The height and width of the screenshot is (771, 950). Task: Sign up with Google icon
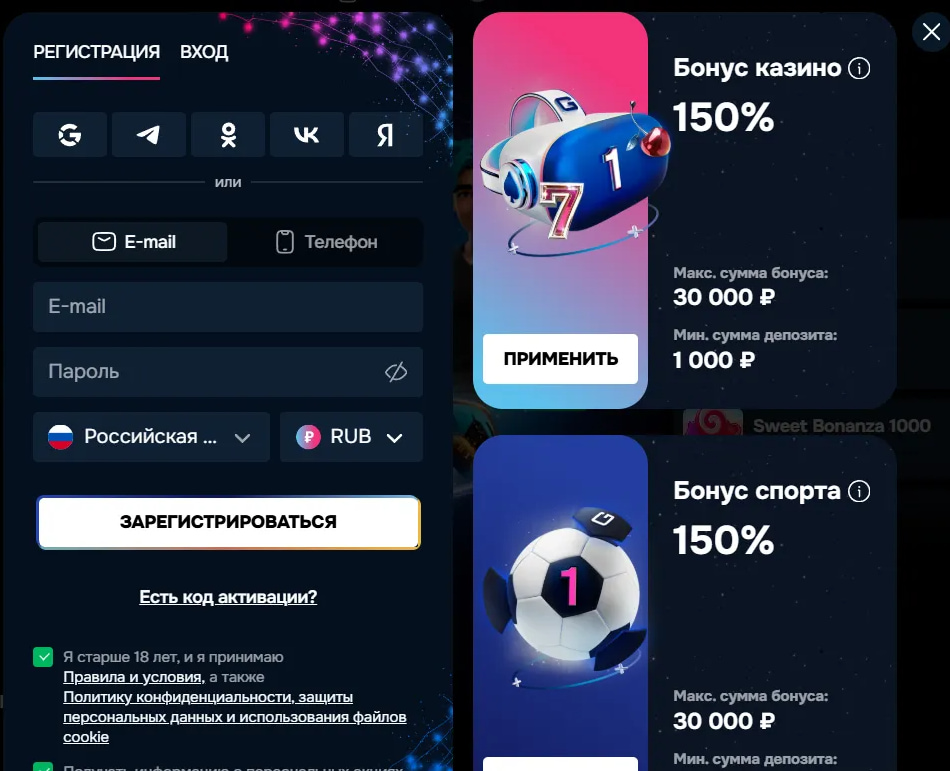[x=70, y=135]
